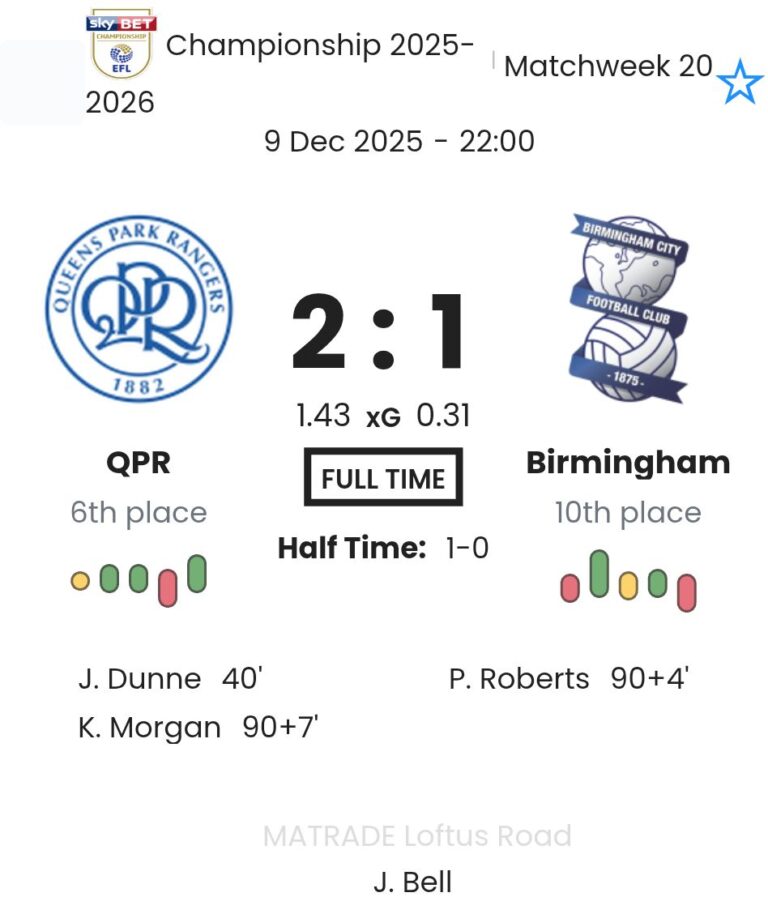Viewport: 768px width, 914px height.
Task: Open the Championship 2025-2026 league page
Action: coord(318,46)
